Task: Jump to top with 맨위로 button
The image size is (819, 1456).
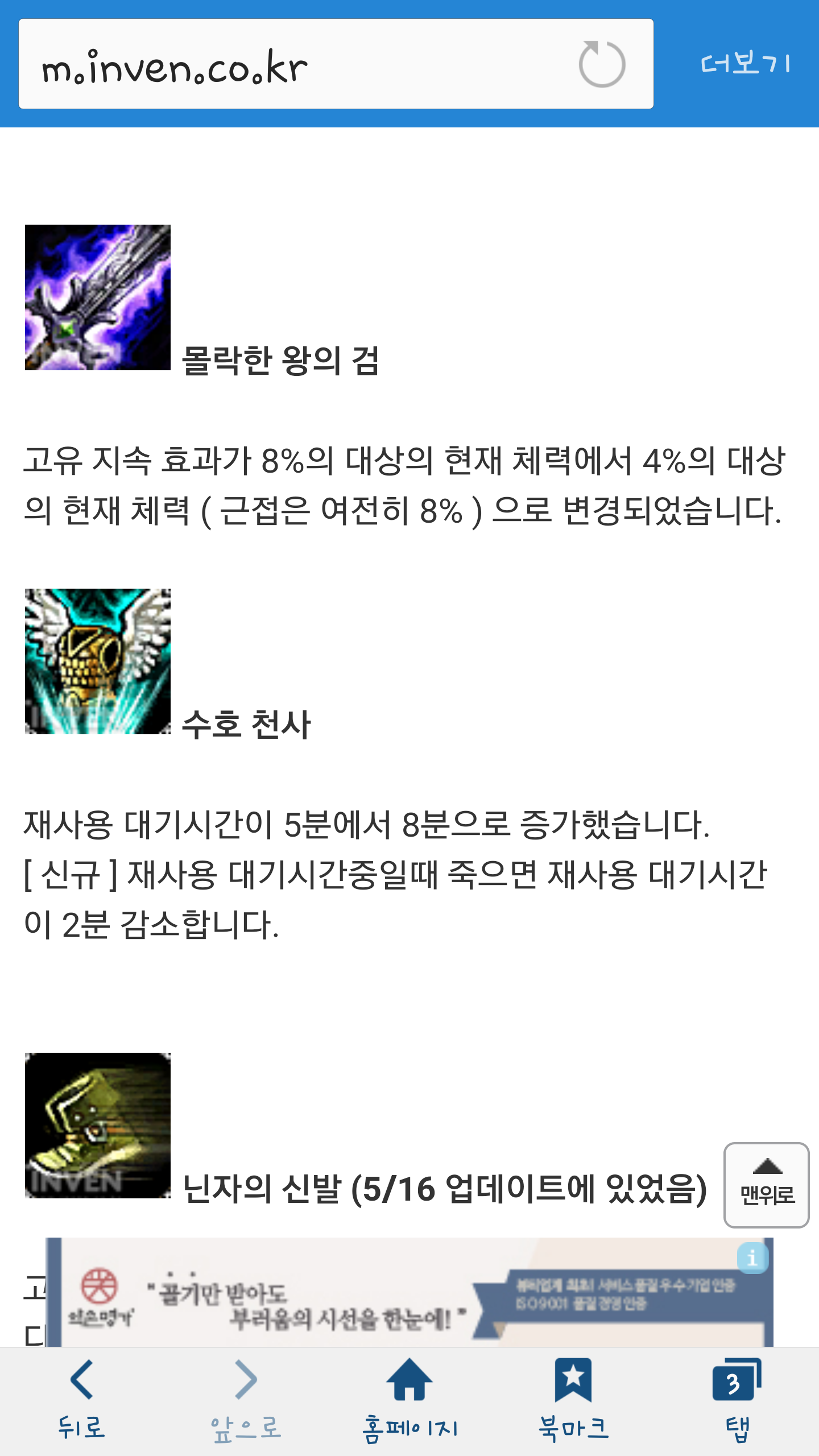Action: 766,1185
